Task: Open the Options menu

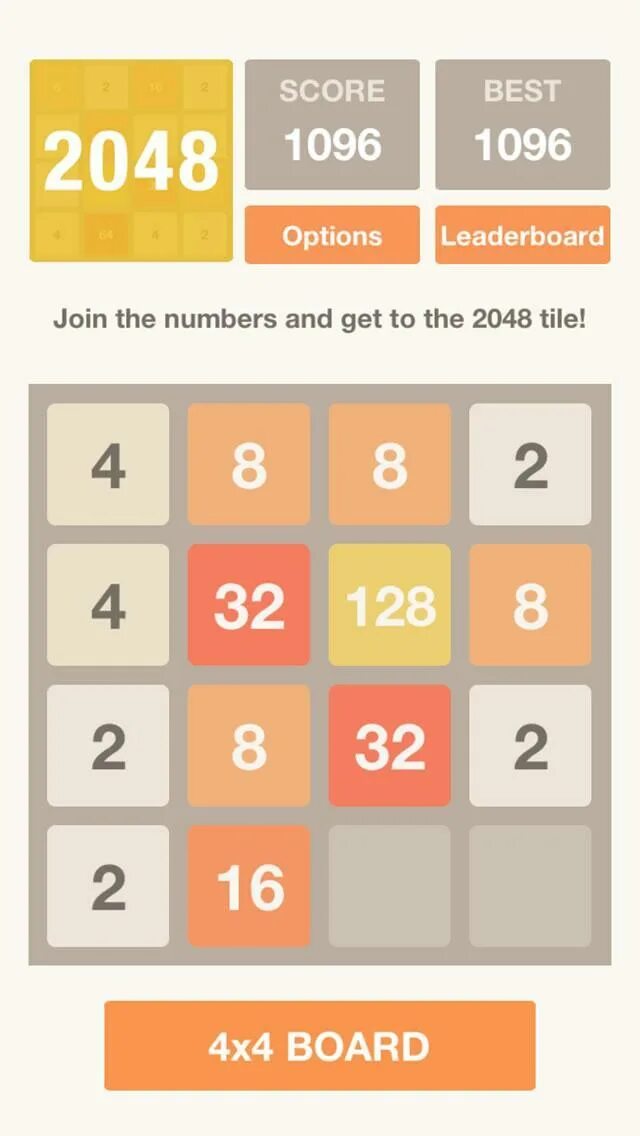Action: click(x=332, y=235)
